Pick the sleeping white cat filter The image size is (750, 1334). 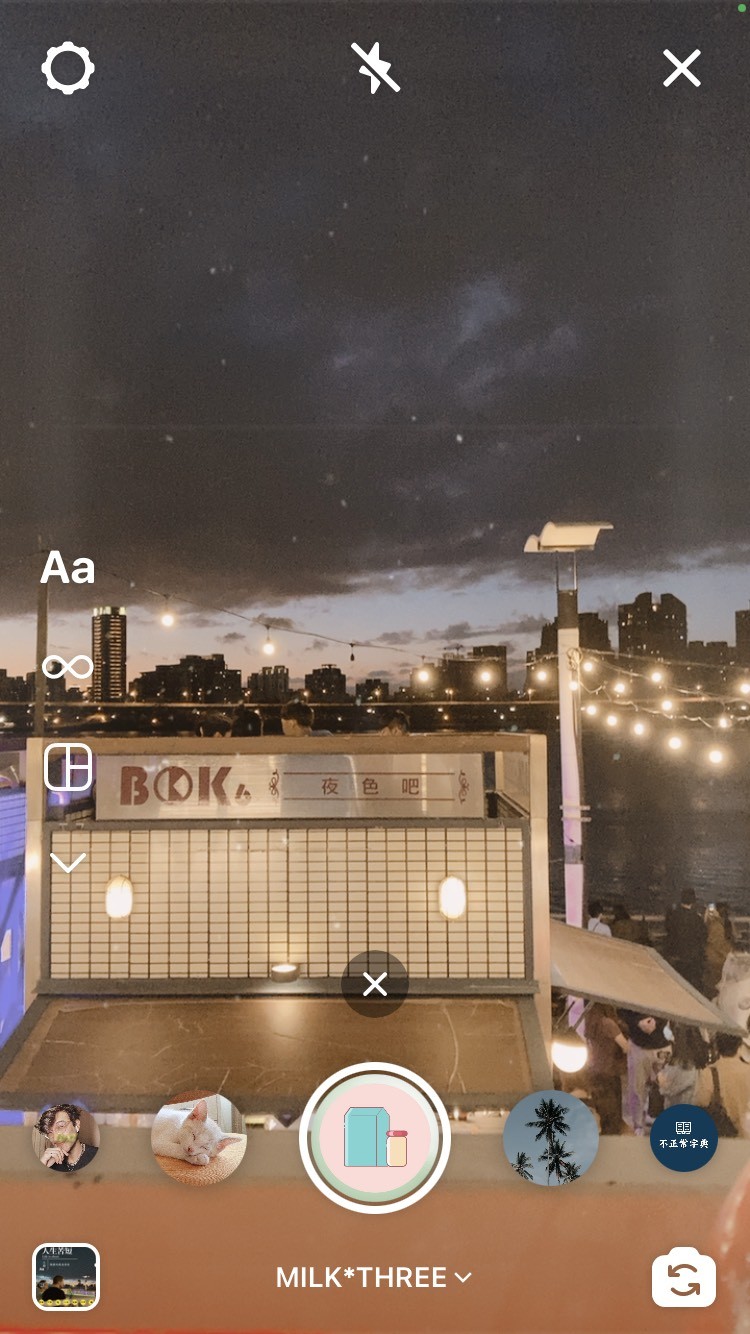[x=198, y=1138]
